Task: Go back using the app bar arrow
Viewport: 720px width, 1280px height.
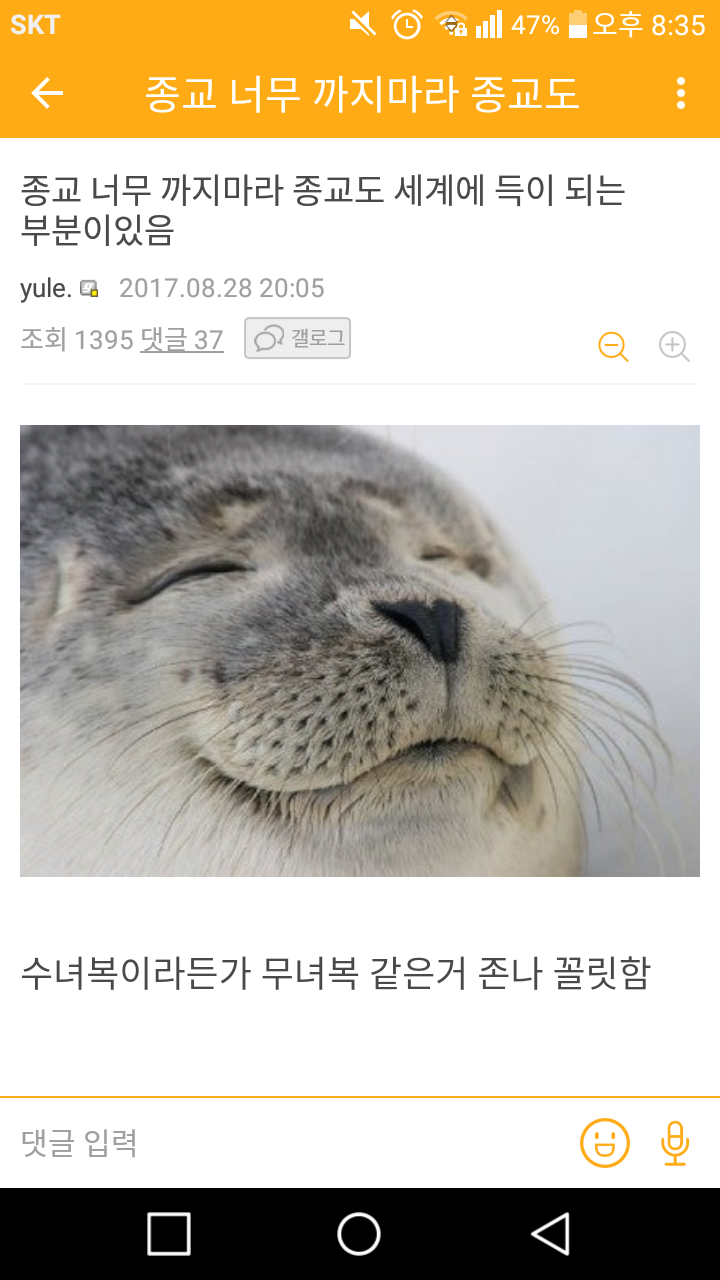Action: click(x=47, y=93)
